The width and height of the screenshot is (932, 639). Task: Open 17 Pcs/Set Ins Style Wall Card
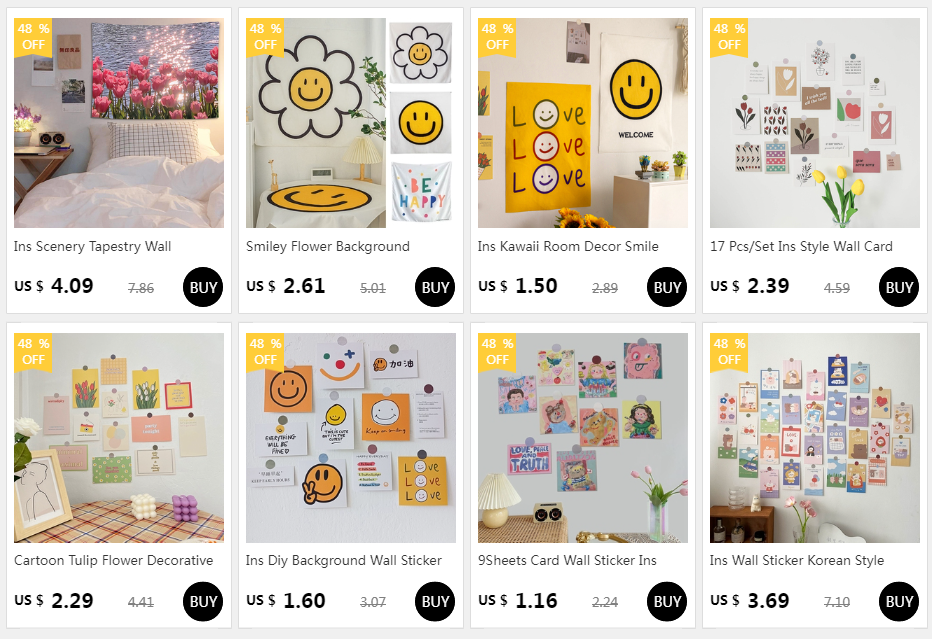pyautogui.click(x=801, y=247)
